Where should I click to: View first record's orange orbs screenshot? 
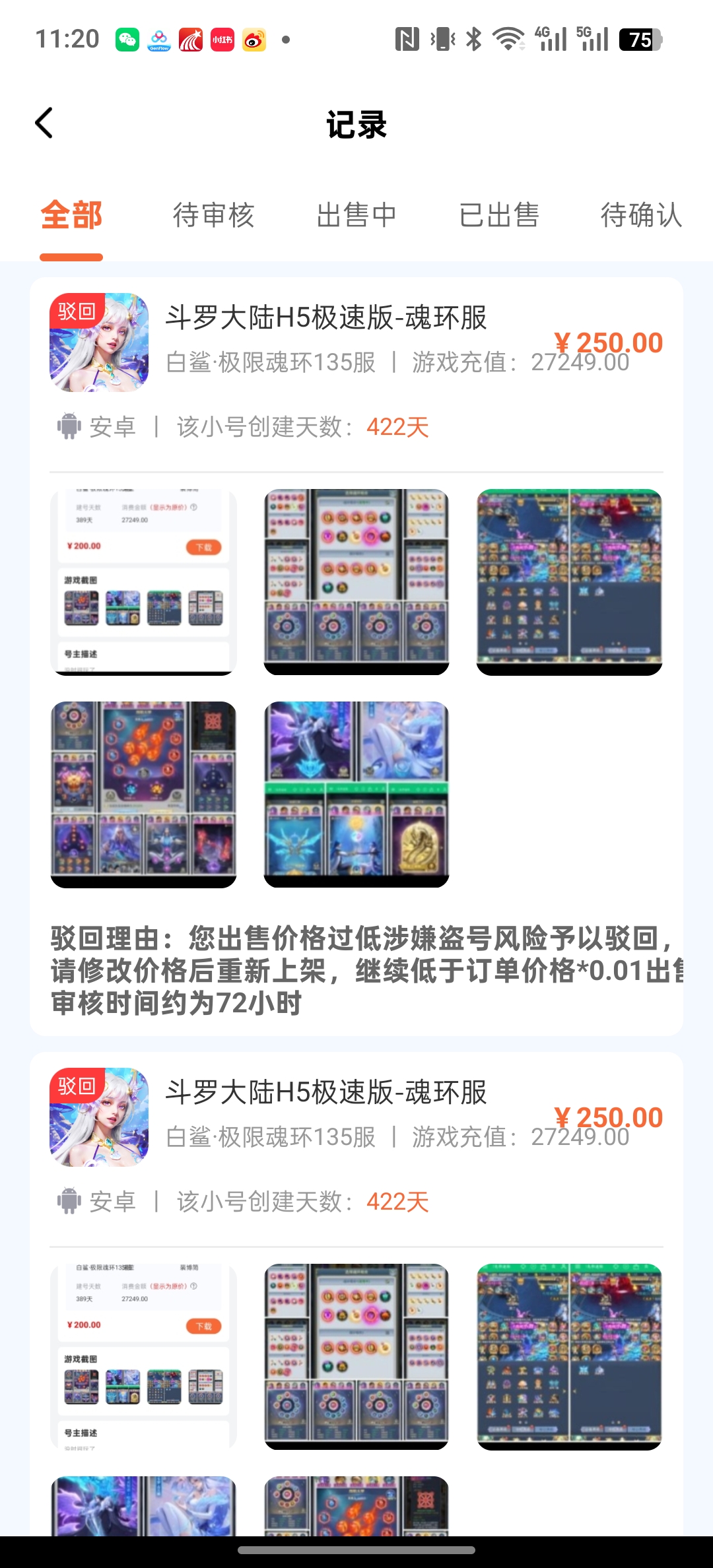click(x=143, y=795)
